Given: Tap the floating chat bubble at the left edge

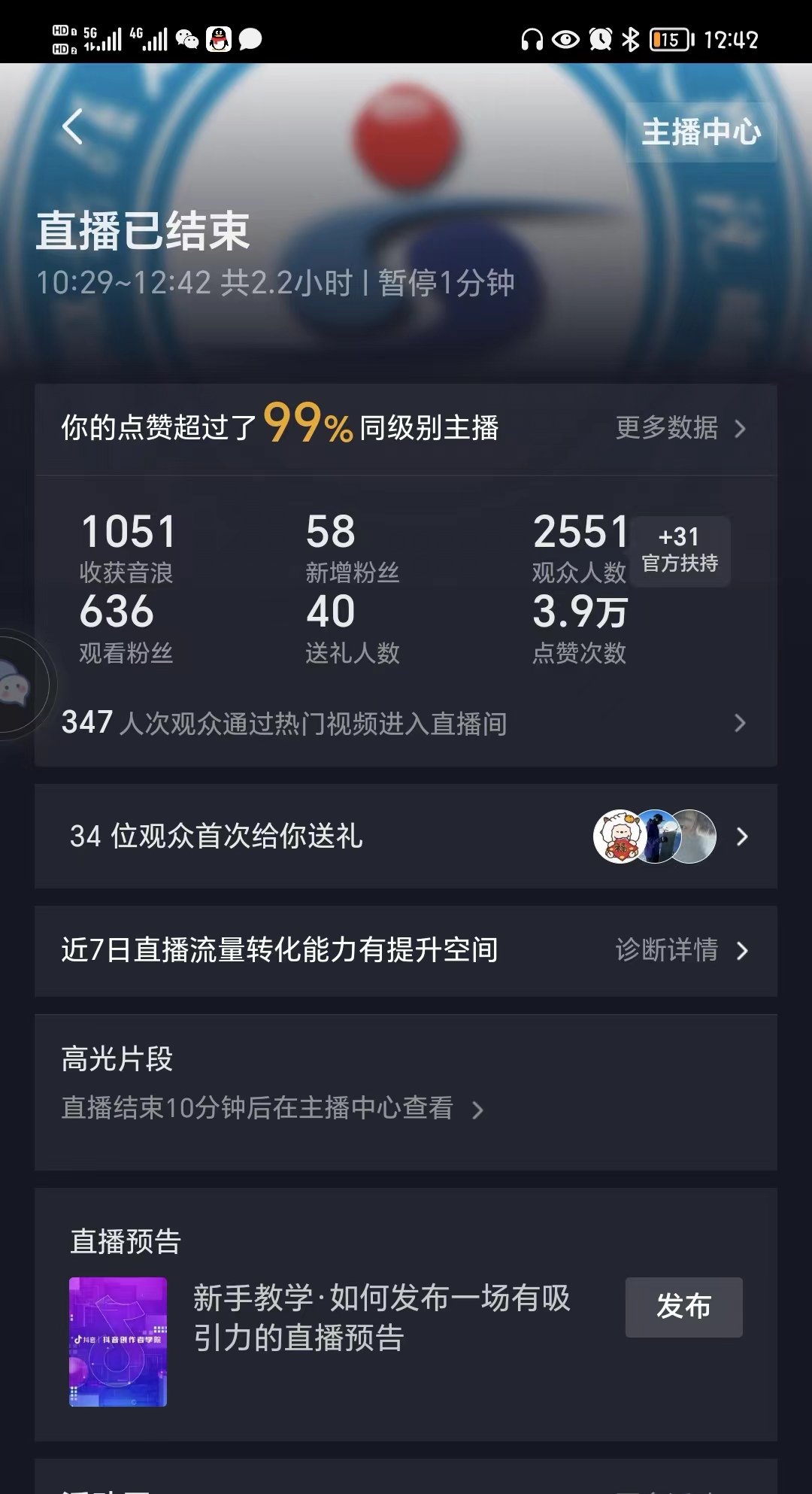Looking at the screenshot, I should coord(17,686).
